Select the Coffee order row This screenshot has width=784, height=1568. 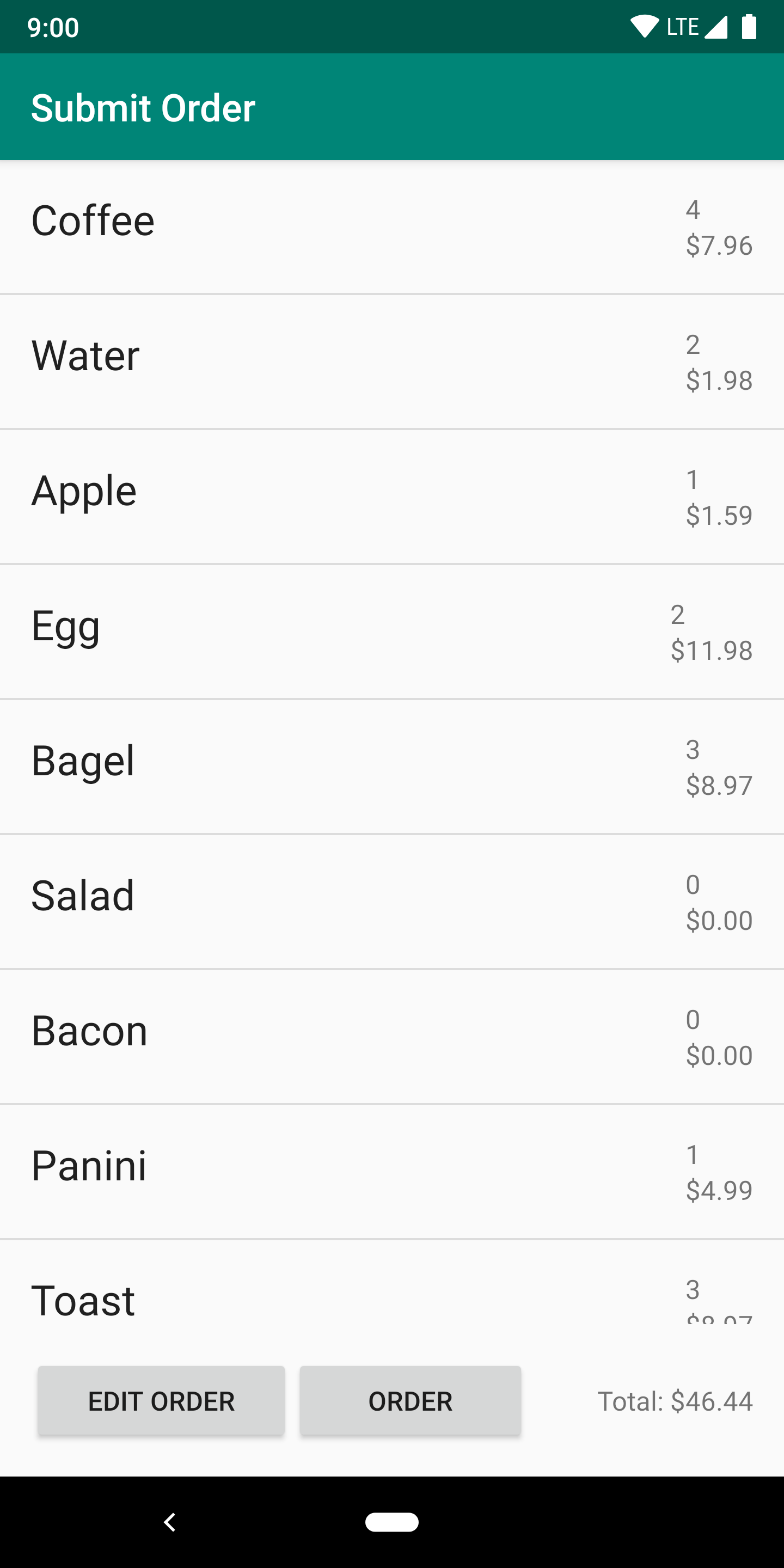[392, 226]
